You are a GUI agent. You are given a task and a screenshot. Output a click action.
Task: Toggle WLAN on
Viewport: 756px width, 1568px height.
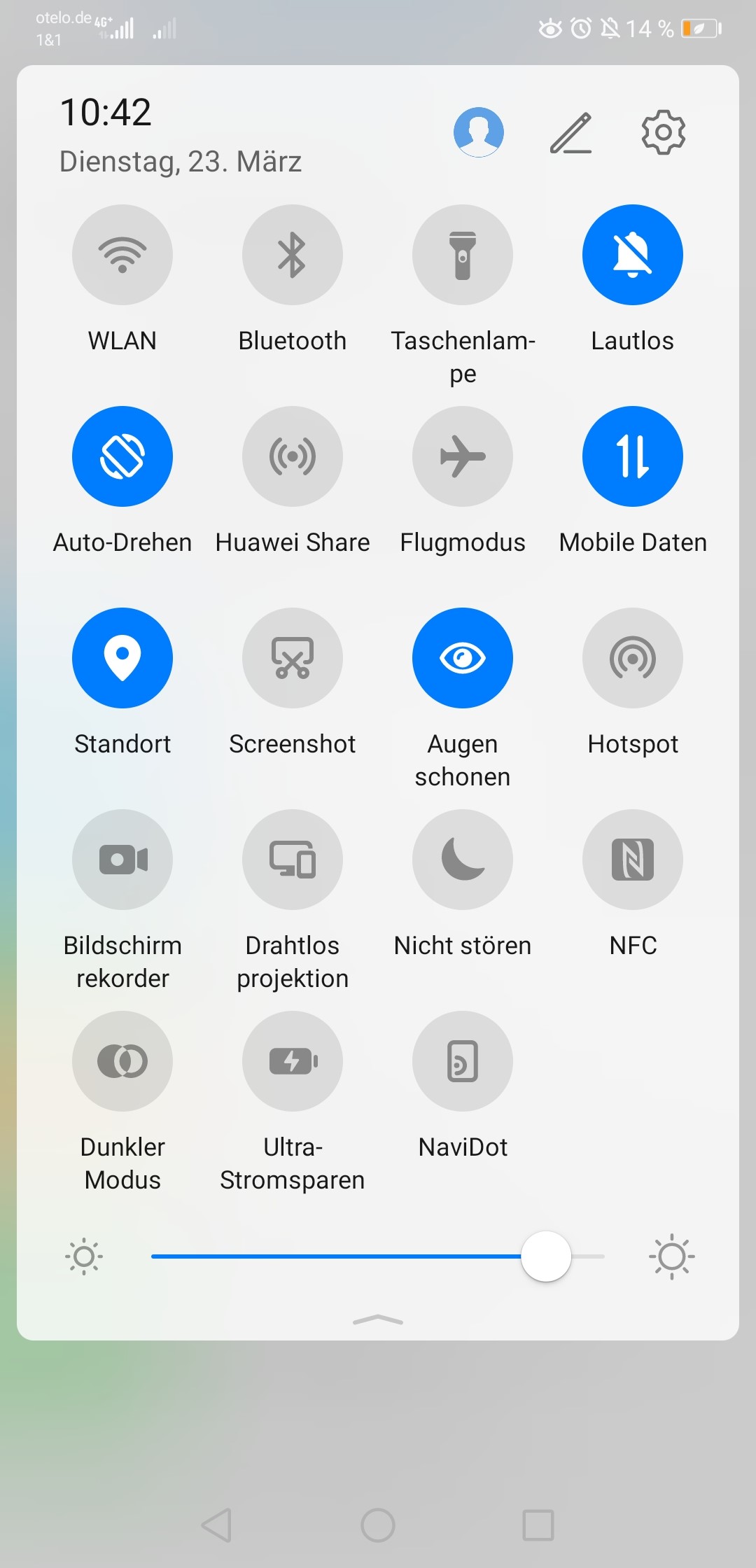122,255
